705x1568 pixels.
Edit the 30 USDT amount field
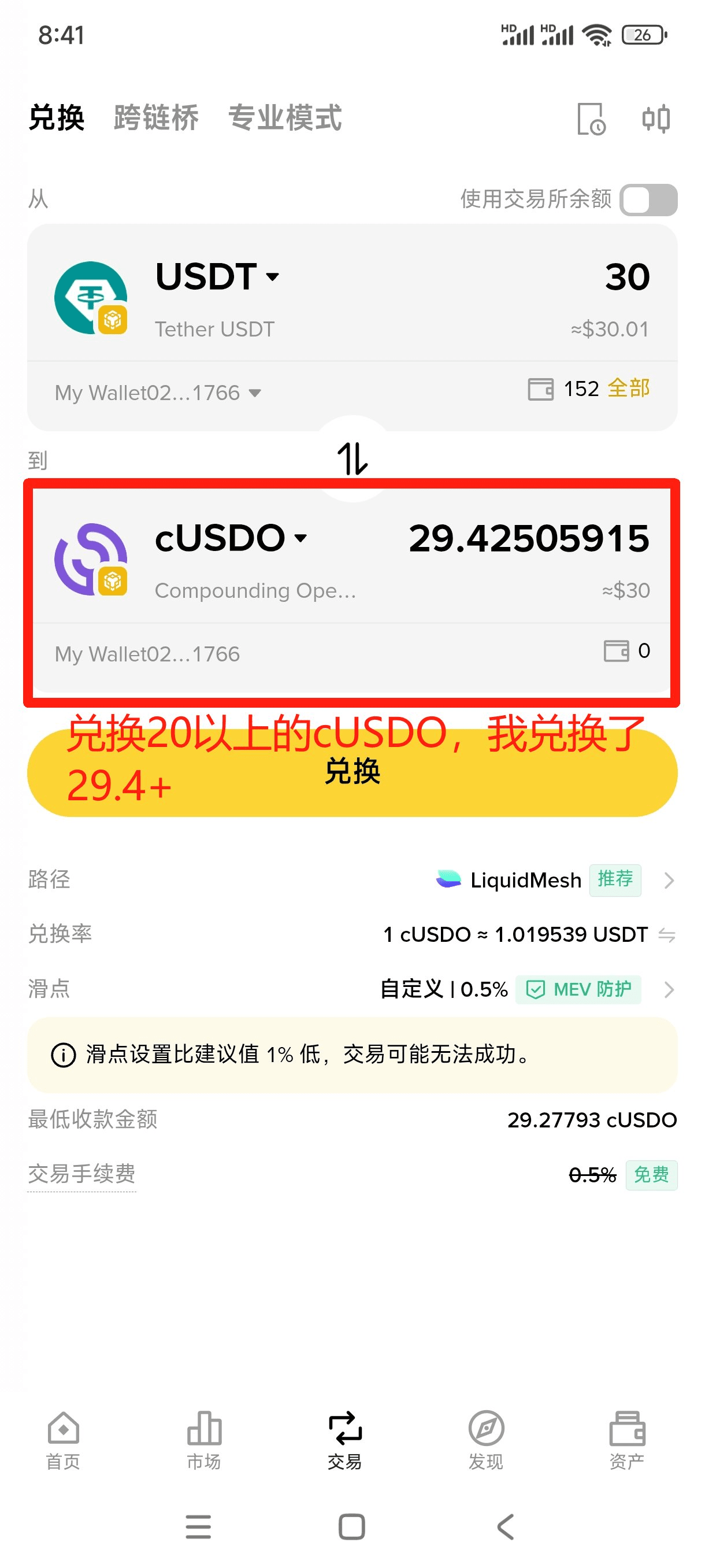click(626, 278)
